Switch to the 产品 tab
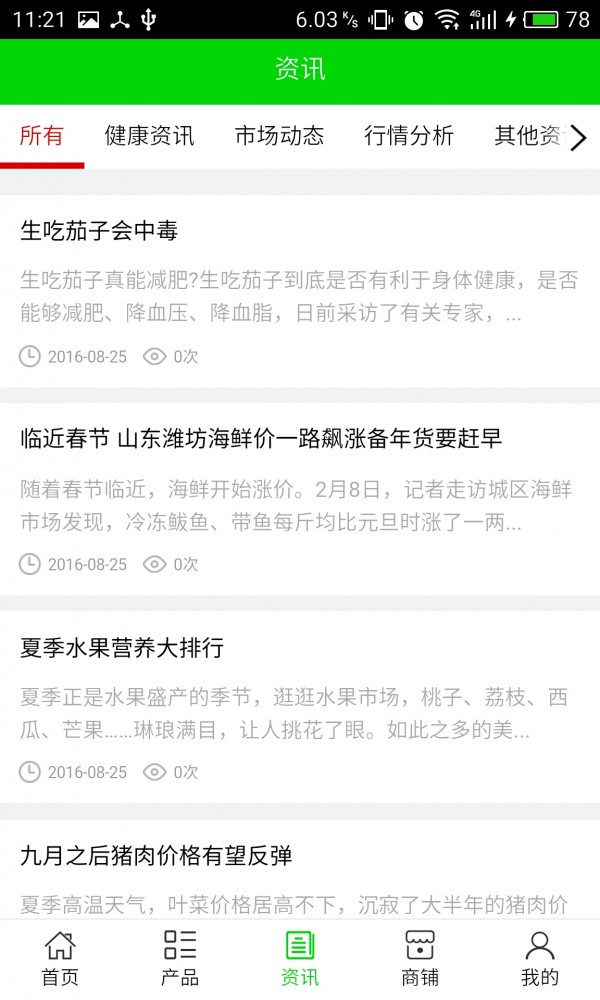The height and width of the screenshot is (1000, 600). click(x=180, y=959)
